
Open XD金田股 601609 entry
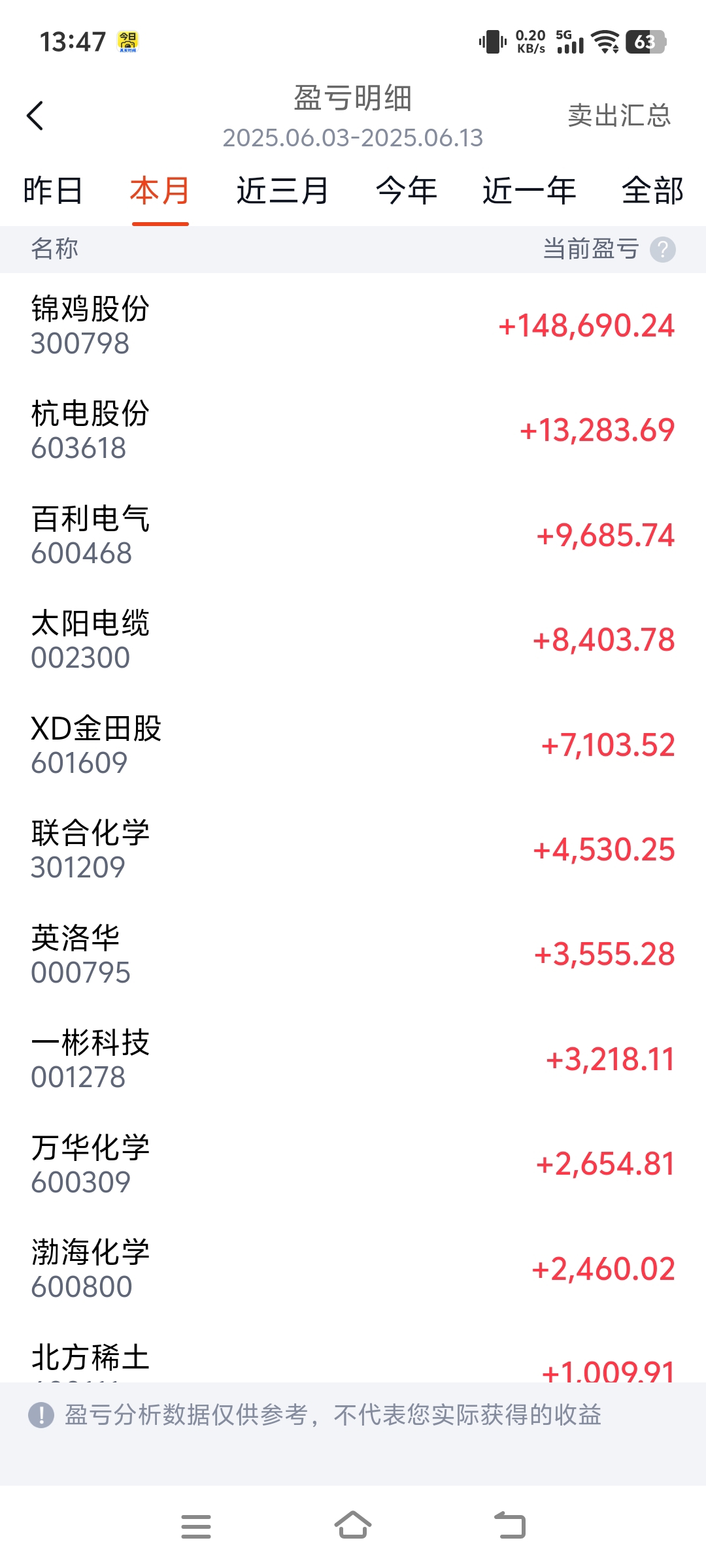pos(353,745)
